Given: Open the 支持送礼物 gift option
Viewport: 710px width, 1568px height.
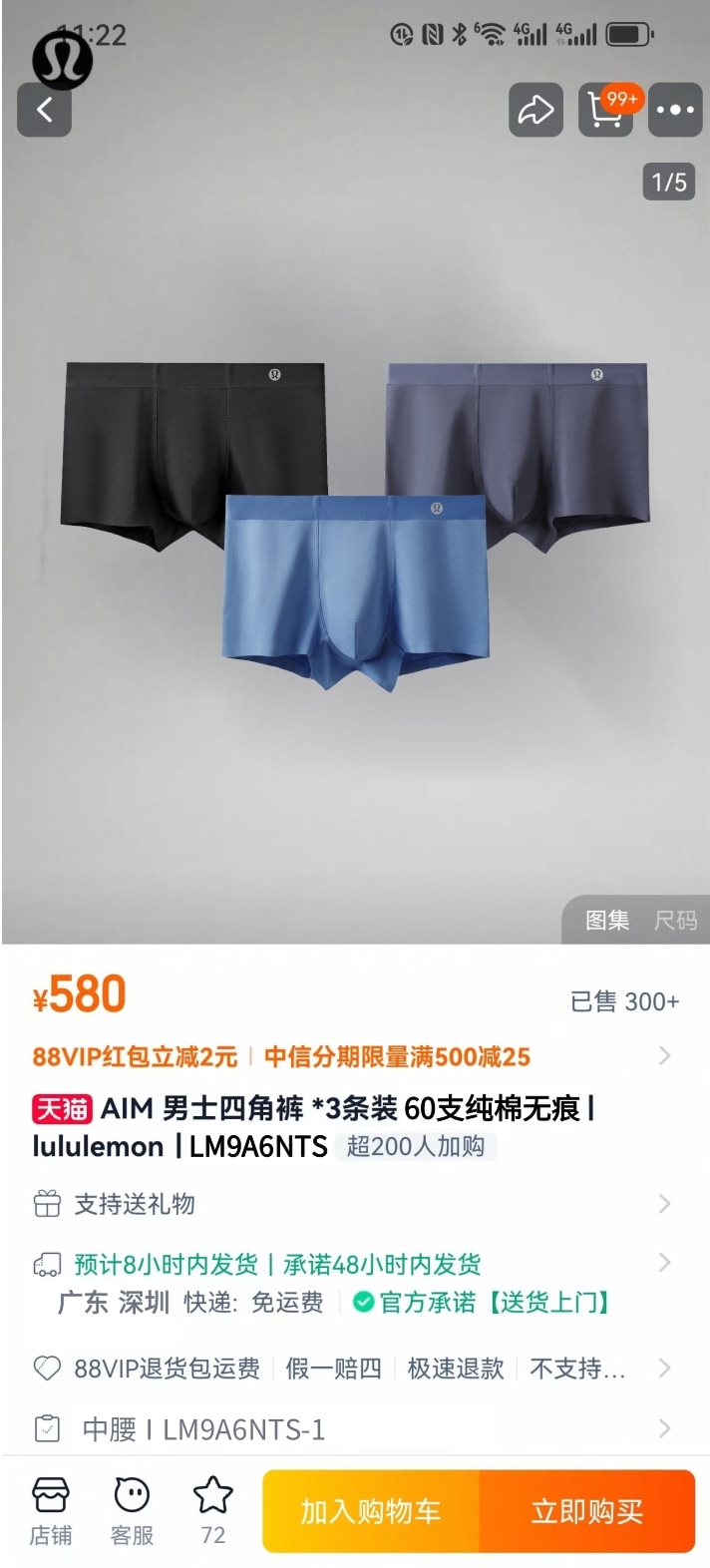Looking at the screenshot, I should click(x=349, y=1204).
